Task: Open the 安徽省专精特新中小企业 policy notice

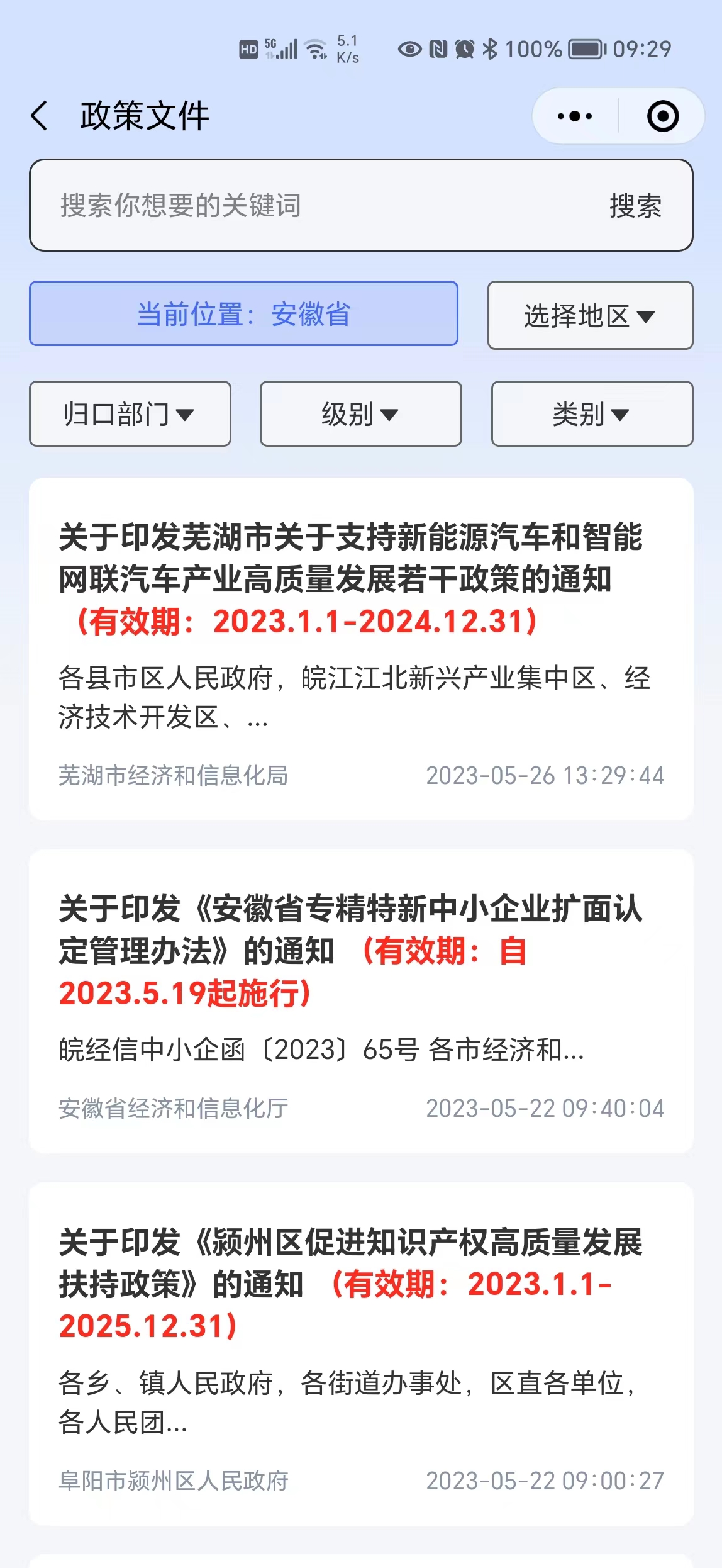Action: [x=361, y=1001]
